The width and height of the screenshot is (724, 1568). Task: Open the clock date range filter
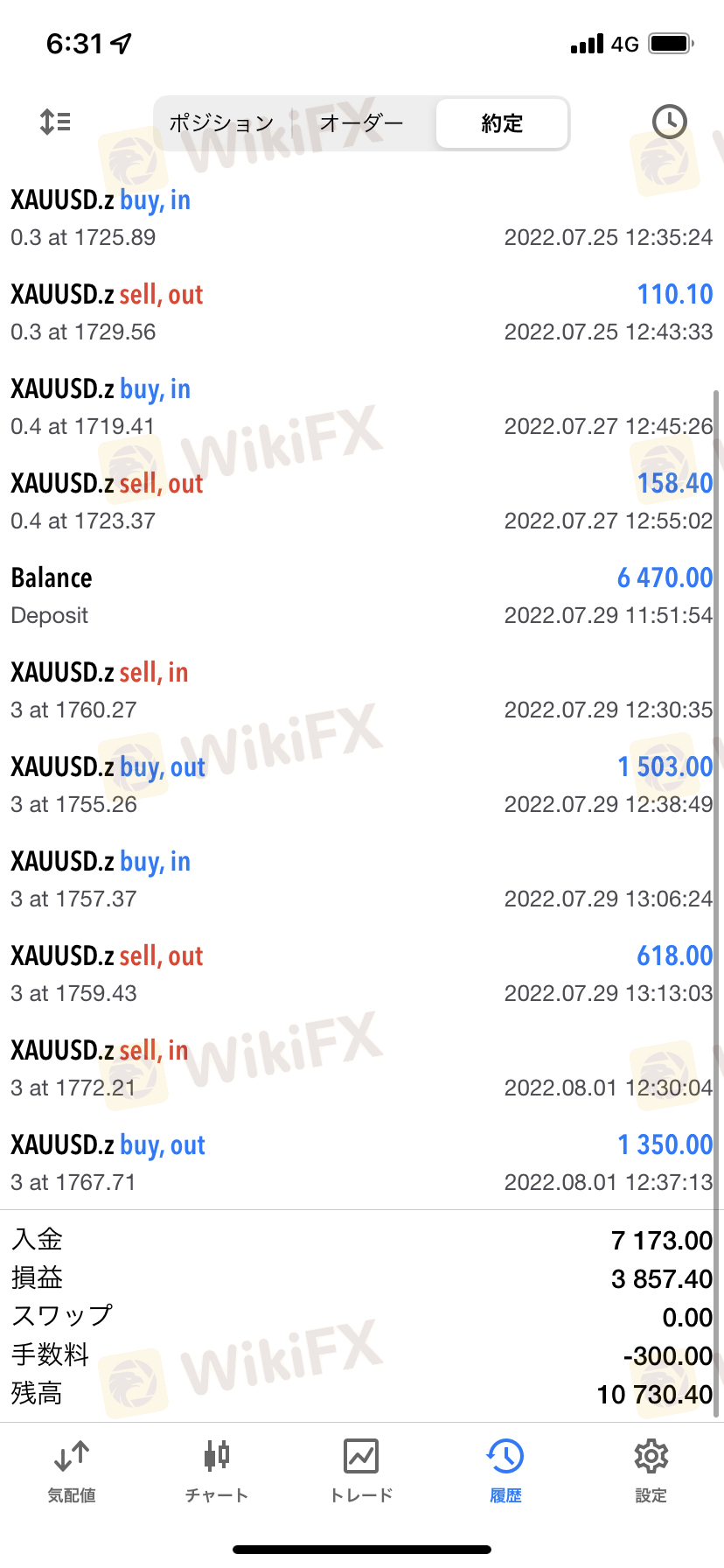[669, 122]
